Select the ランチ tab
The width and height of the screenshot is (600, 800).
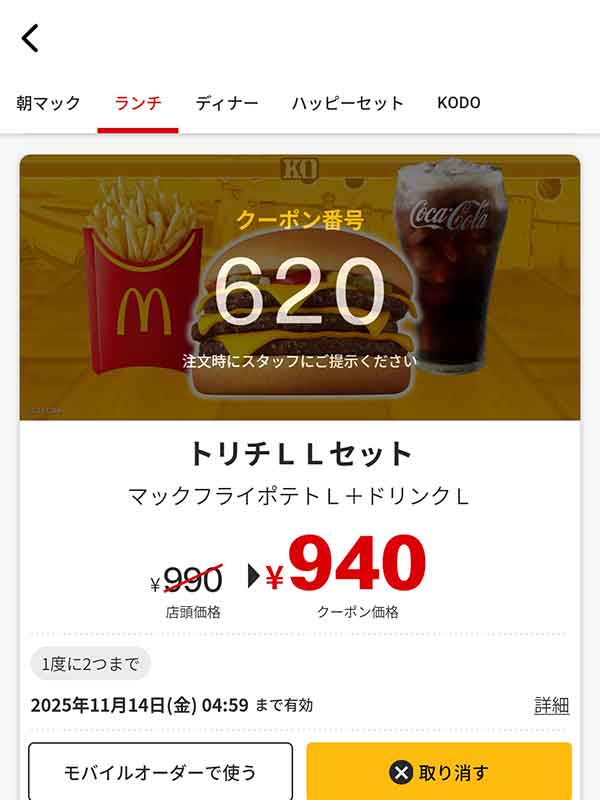(138, 103)
